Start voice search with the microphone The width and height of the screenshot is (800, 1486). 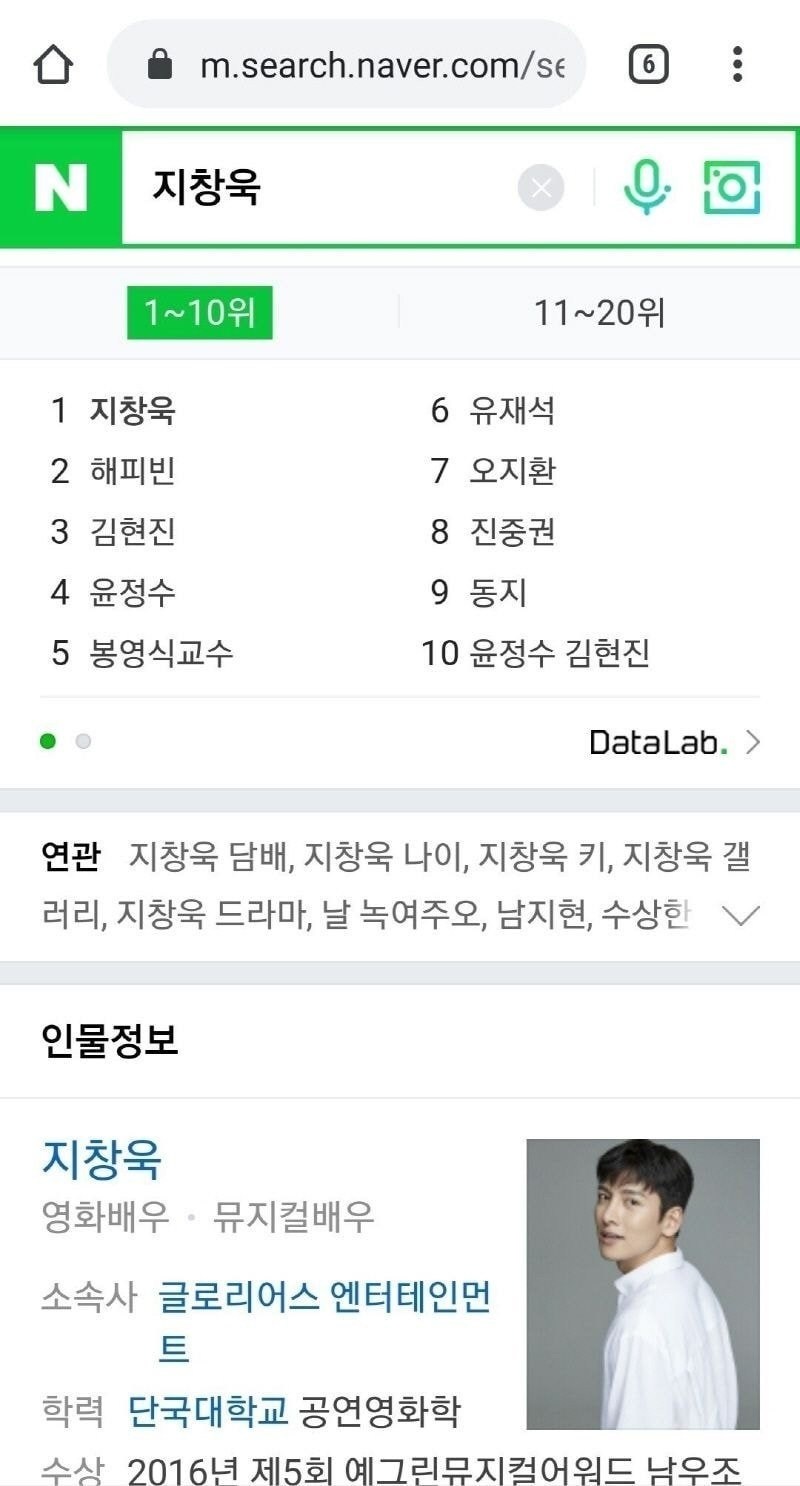pyautogui.click(x=647, y=187)
